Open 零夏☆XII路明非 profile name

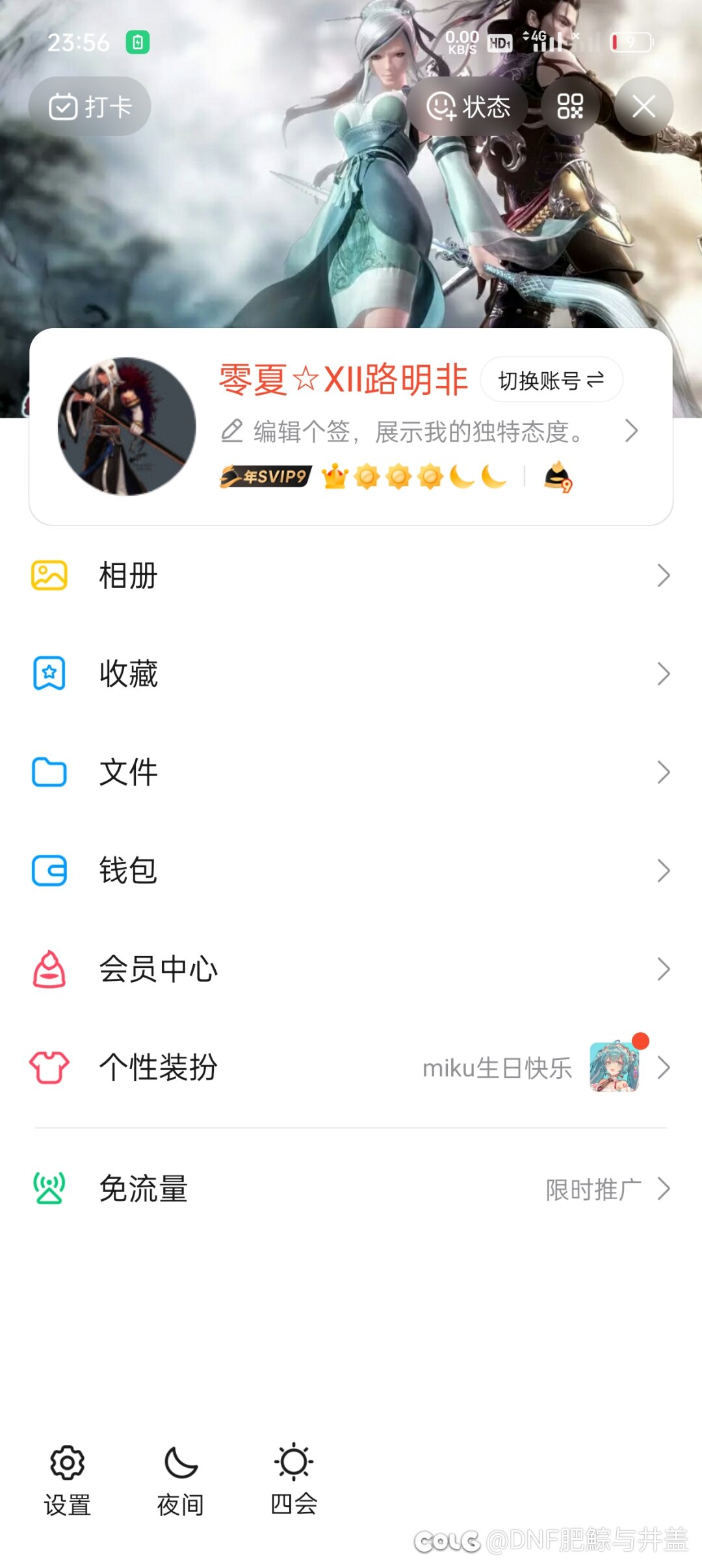point(343,380)
